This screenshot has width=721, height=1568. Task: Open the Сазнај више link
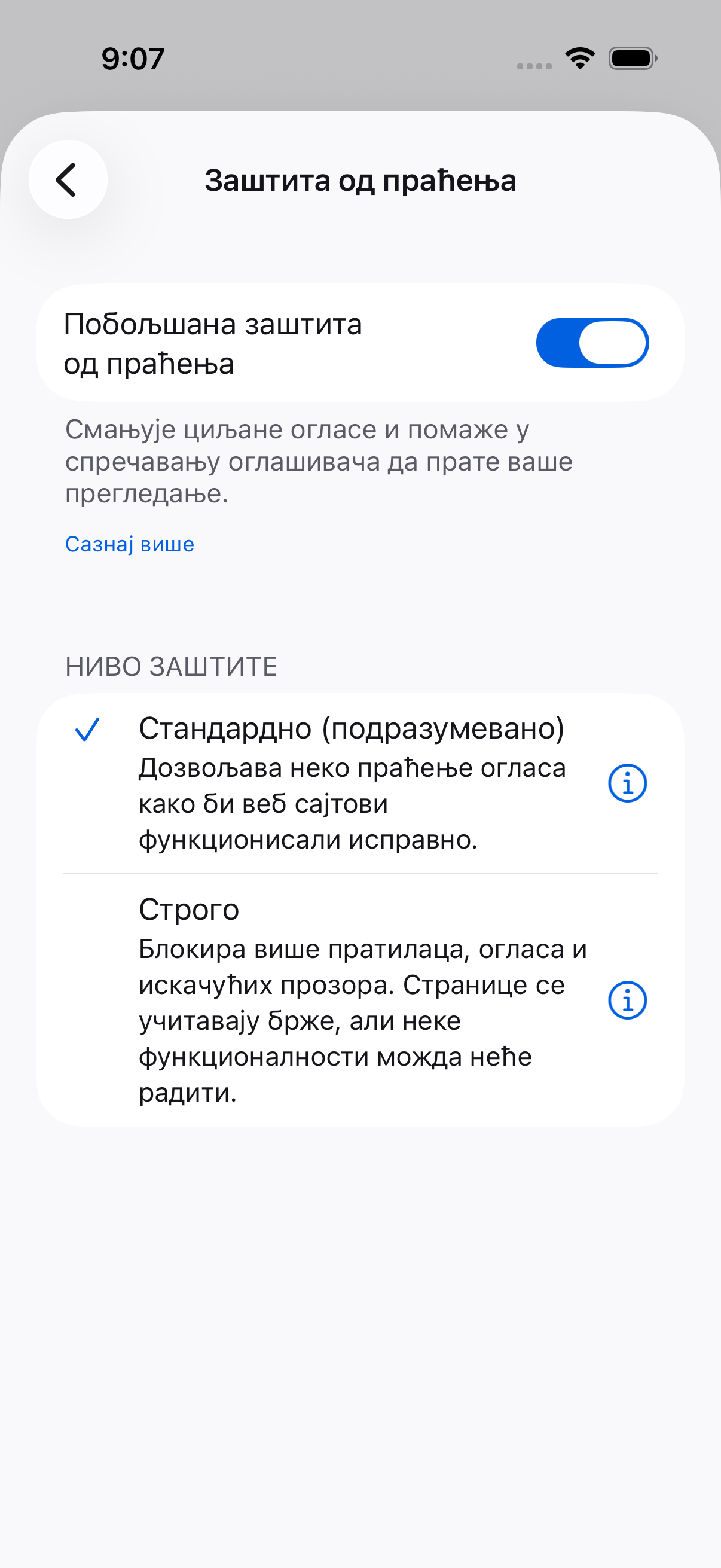[x=130, y=544]
